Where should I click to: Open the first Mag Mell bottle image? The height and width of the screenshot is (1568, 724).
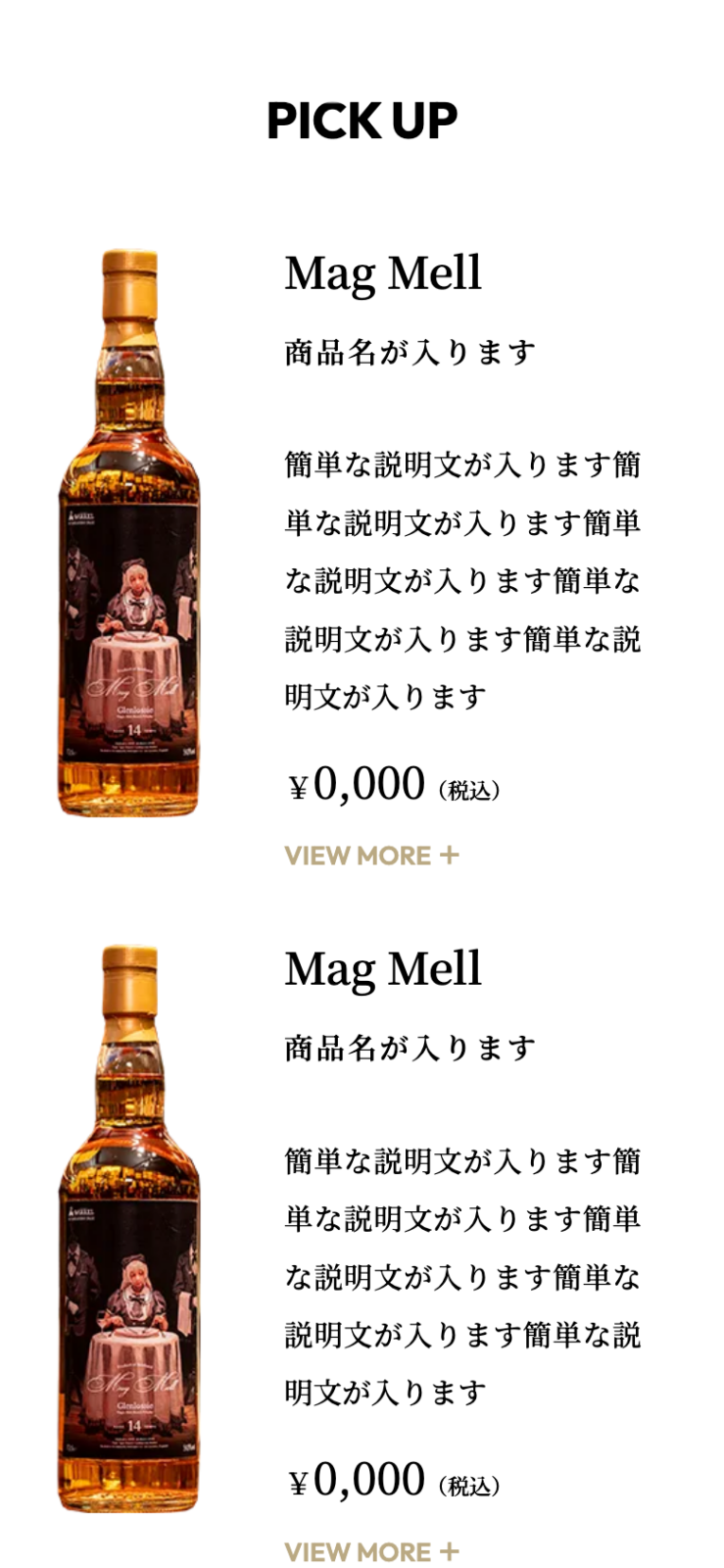[130, 532]
